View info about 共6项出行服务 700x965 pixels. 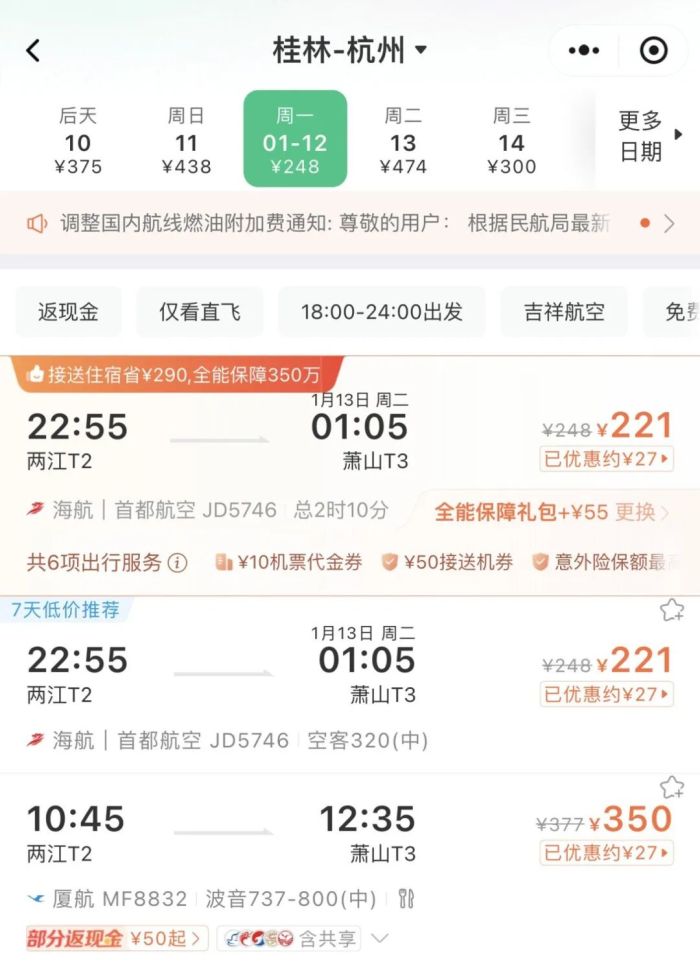[177, 563]
